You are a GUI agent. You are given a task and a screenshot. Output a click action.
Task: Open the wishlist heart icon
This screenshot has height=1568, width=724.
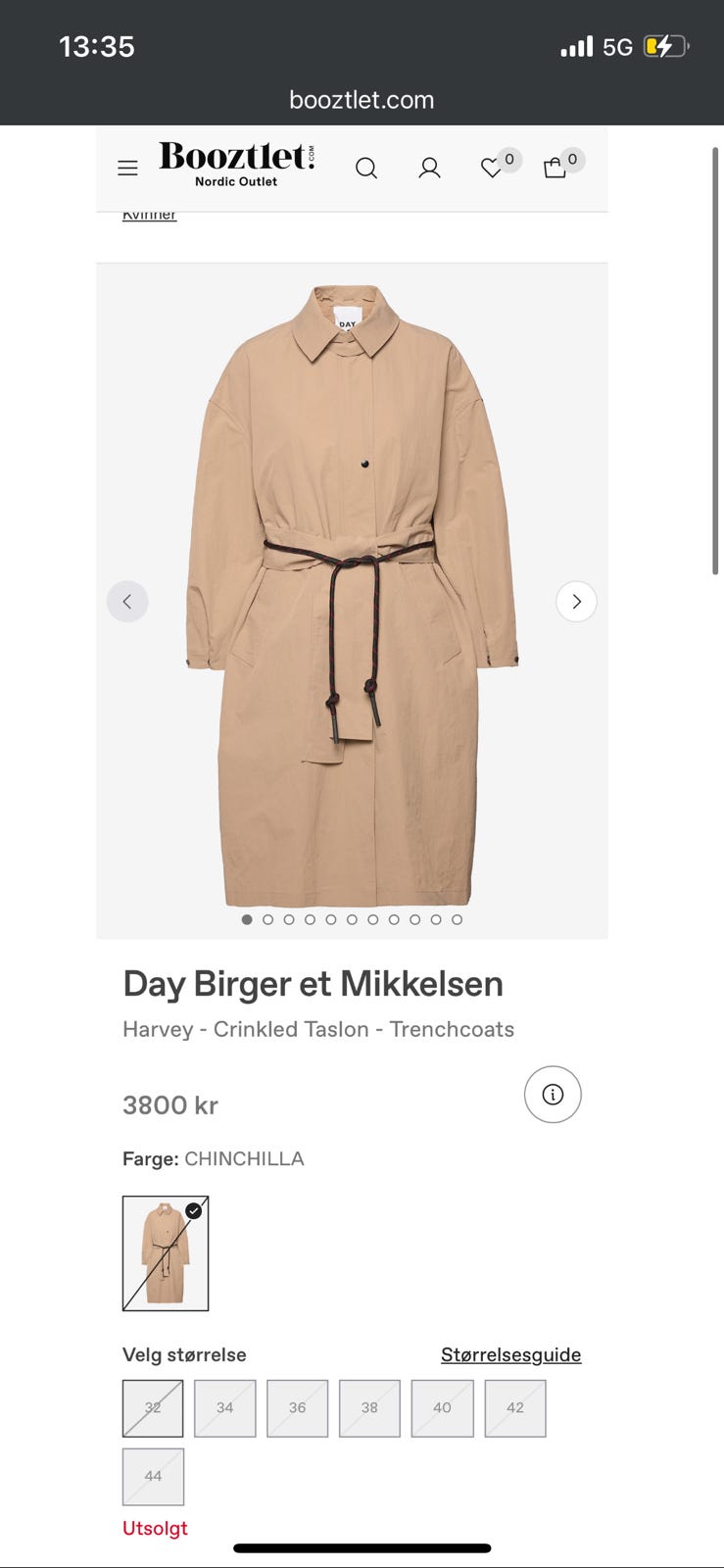click(492, 169)
